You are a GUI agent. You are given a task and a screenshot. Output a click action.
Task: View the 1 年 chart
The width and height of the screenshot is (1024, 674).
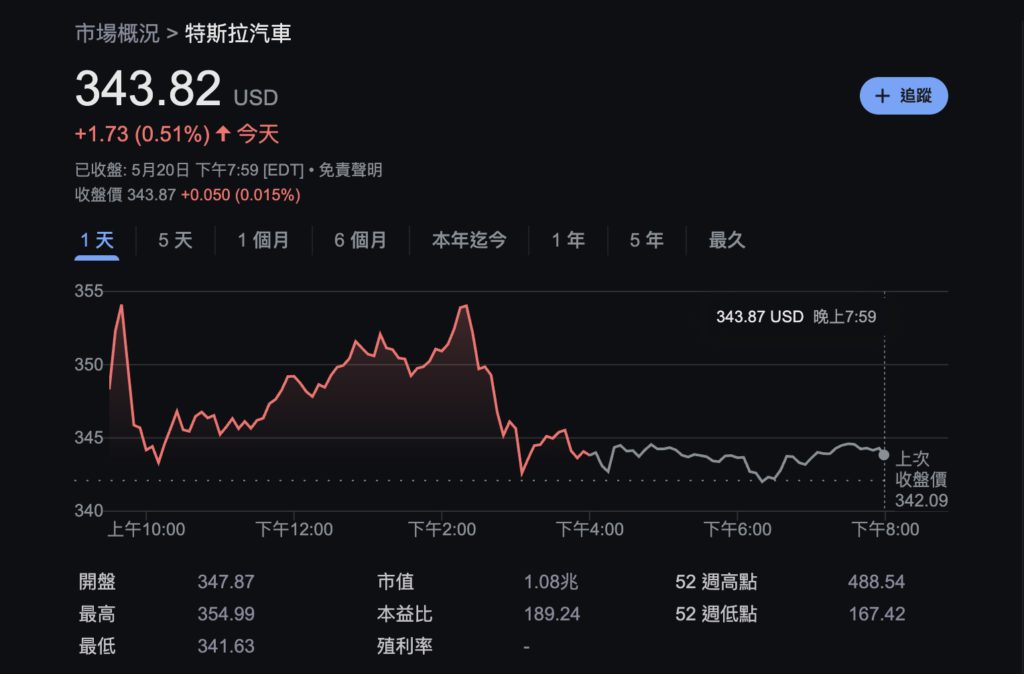click(568, 240)
